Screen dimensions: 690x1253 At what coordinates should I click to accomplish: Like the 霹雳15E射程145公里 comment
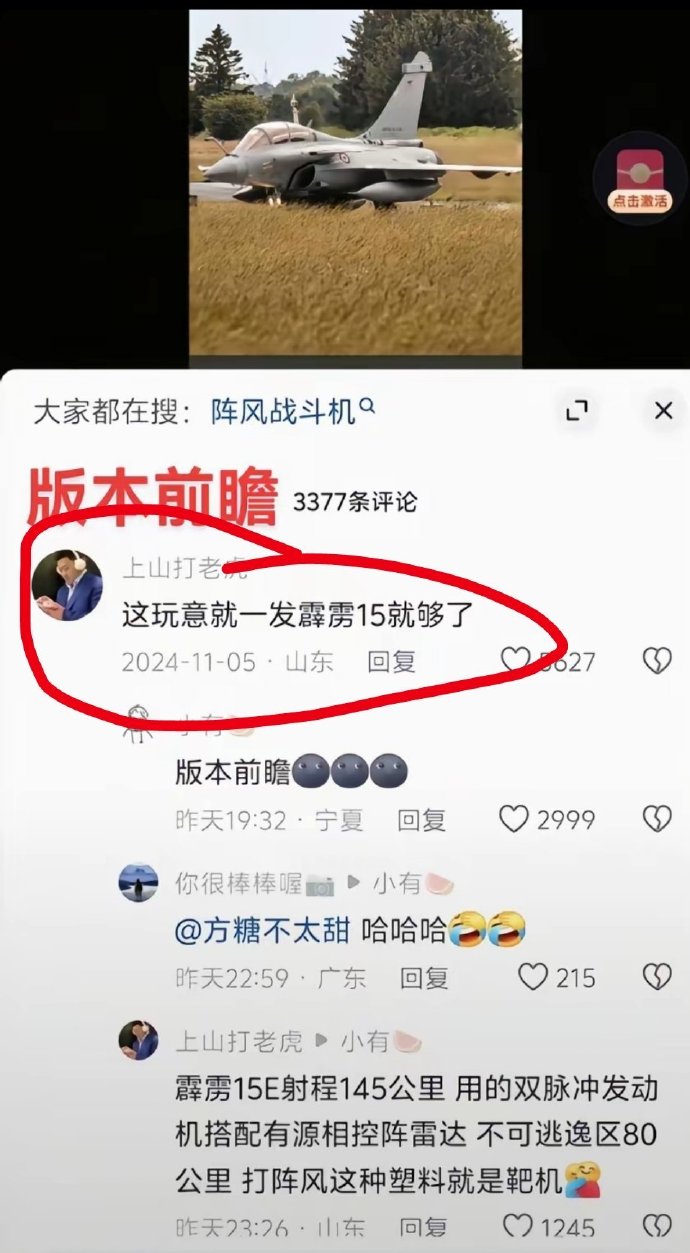(x=518, y=1226)
